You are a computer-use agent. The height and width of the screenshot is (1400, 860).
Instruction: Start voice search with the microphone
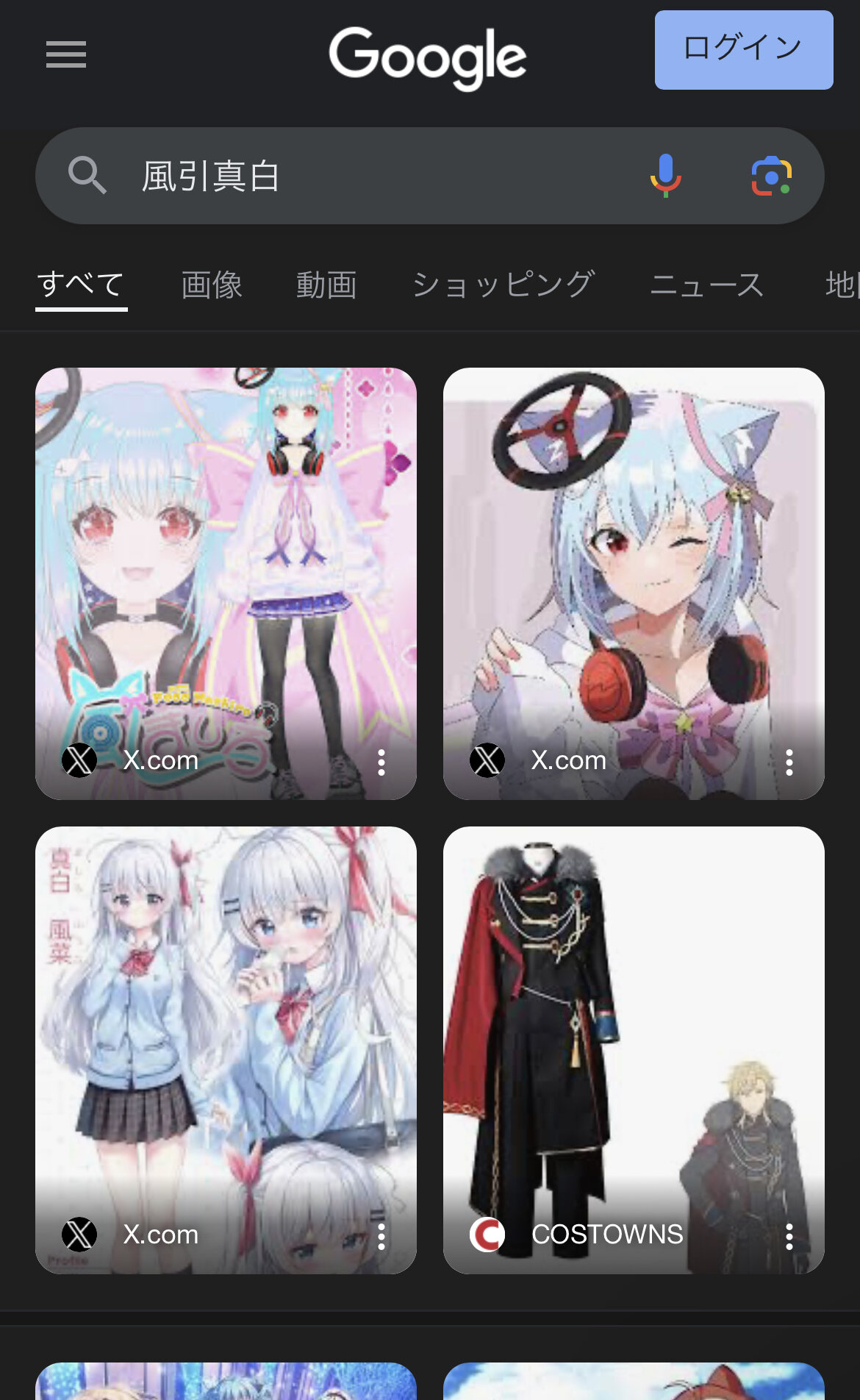tap(665, 176)
